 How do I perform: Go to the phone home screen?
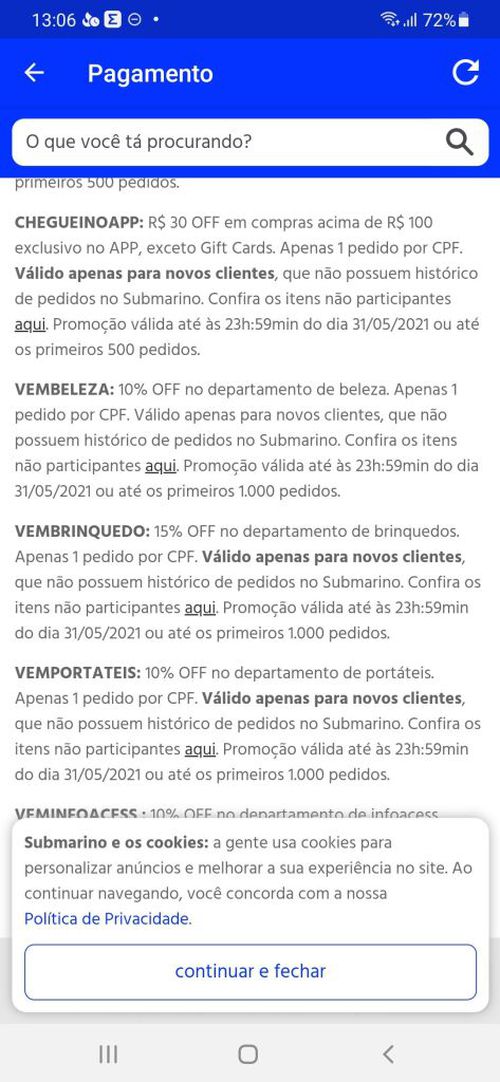tap(248, 1054)
